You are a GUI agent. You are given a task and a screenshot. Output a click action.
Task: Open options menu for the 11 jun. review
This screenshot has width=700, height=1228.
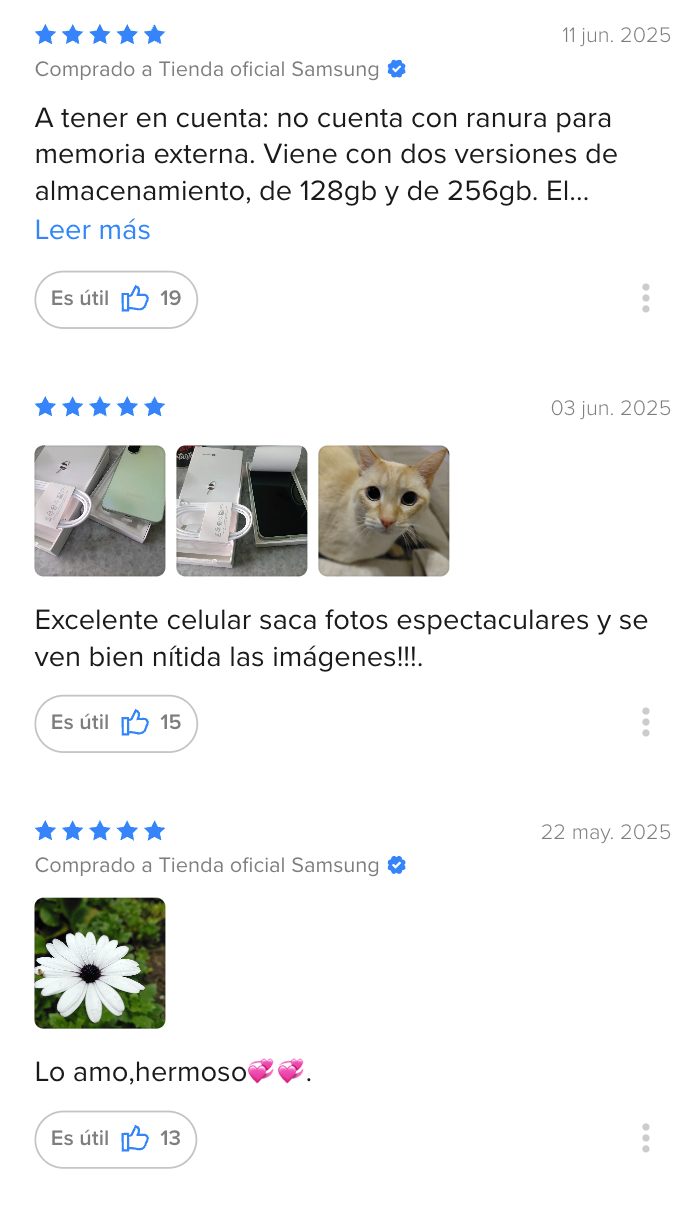tap(646, 298)
